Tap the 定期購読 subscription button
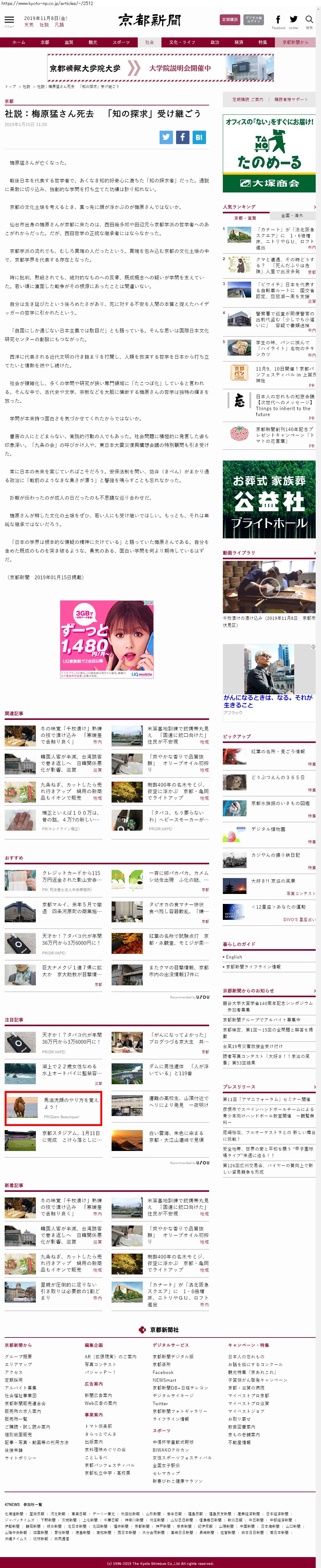321x1568 pixels. point(230,20)
